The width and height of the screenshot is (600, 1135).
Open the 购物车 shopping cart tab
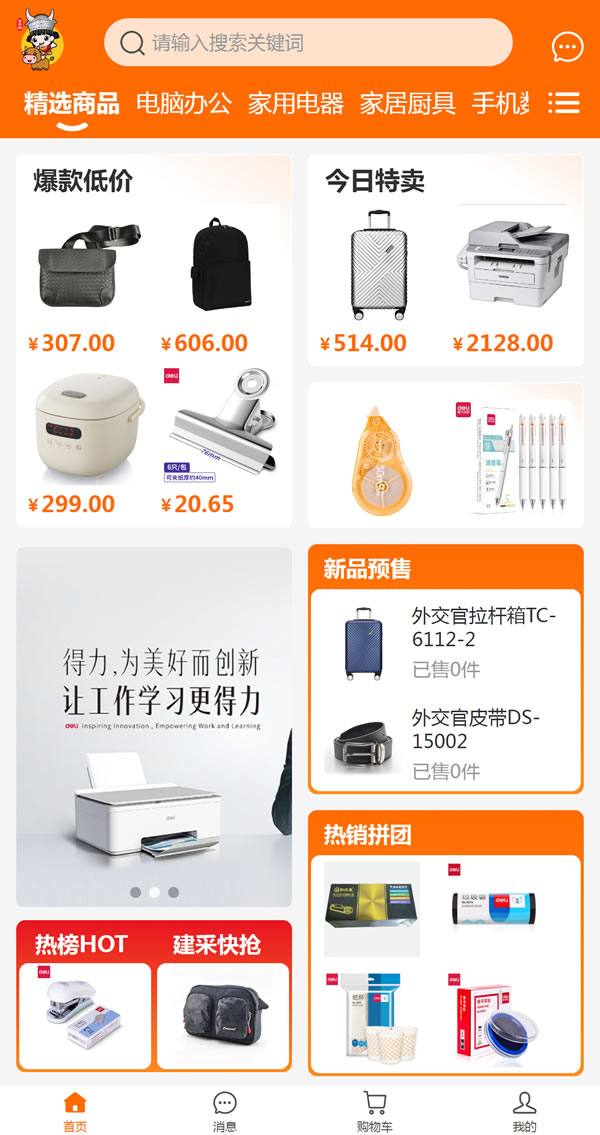(375, 1111)
